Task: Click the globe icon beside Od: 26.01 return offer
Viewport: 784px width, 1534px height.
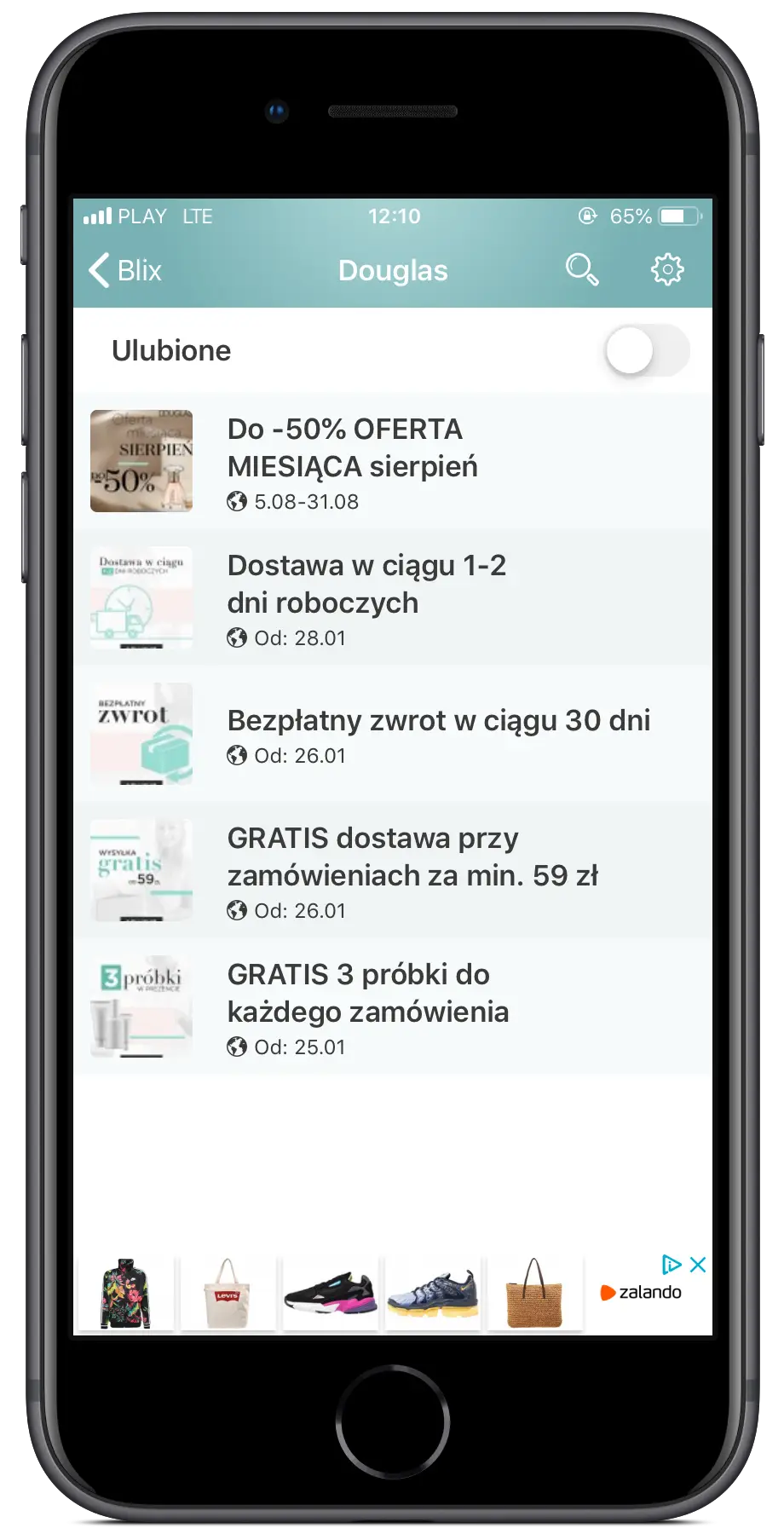Action: (237, 754)
